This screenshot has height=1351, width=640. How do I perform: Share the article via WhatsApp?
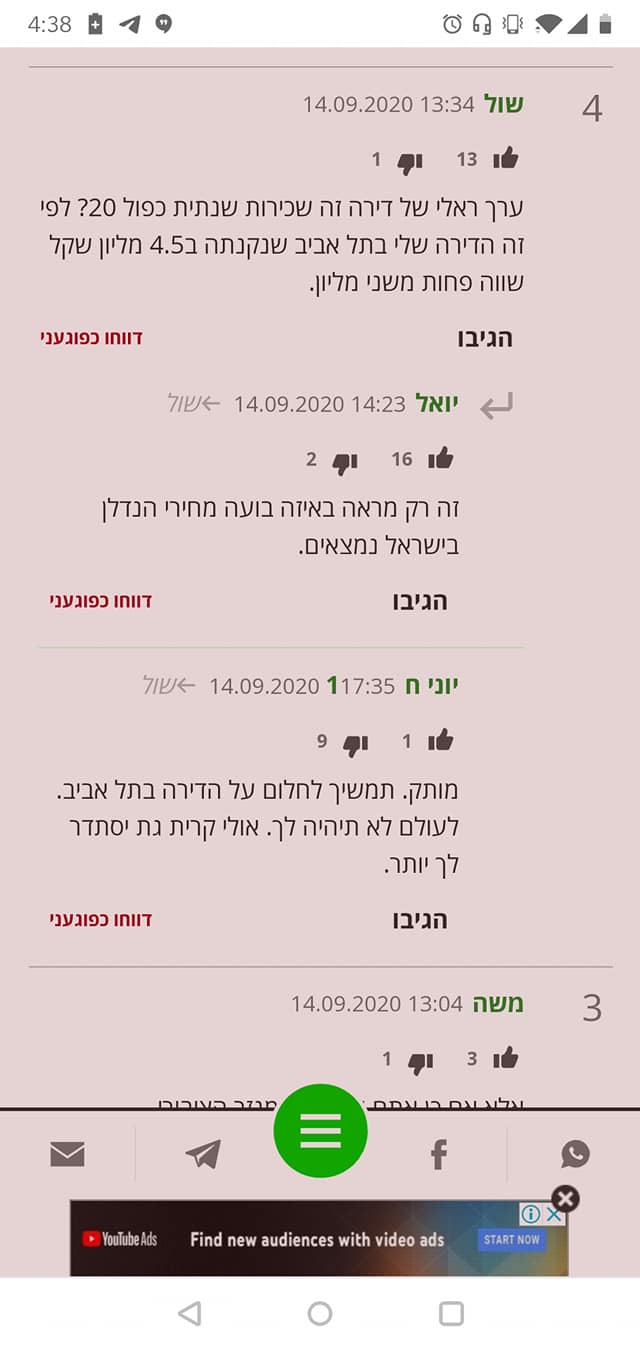click(575, 1154)
